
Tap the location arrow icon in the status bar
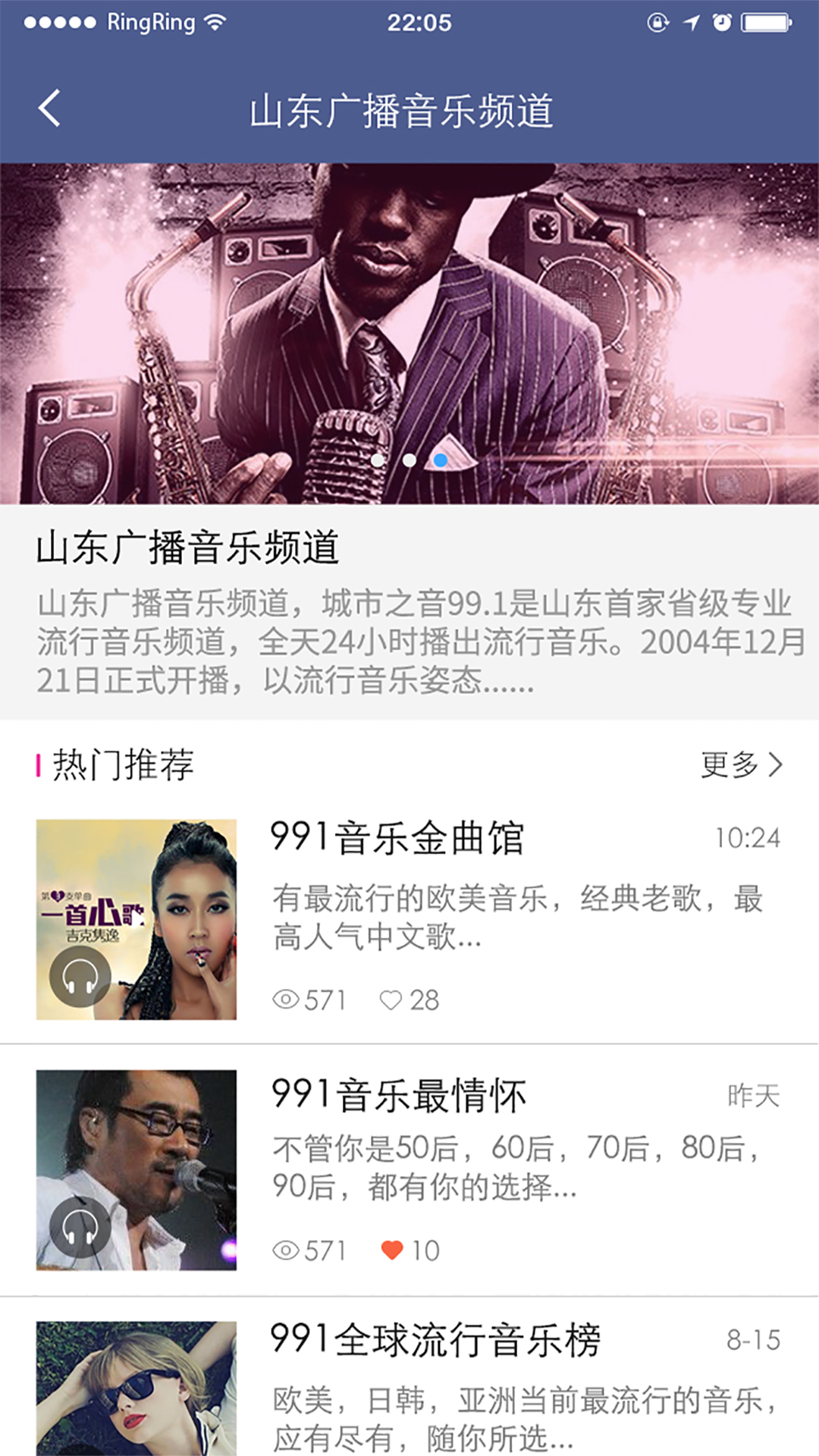click(x=692, y=22)
